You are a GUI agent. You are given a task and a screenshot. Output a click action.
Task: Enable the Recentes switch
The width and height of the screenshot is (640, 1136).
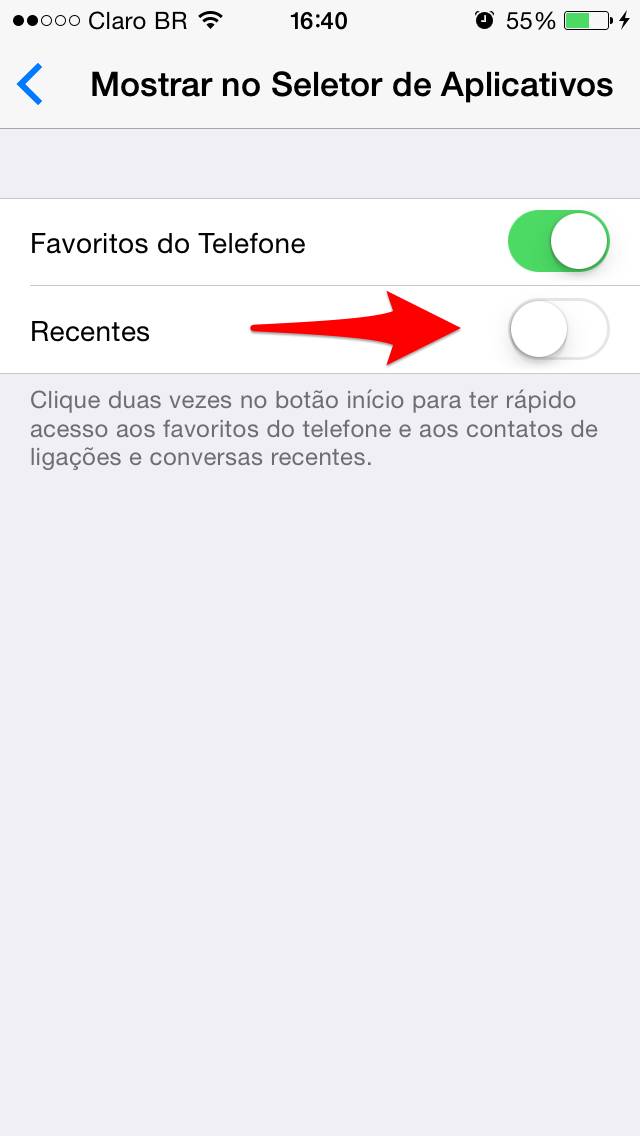(558, 330)
